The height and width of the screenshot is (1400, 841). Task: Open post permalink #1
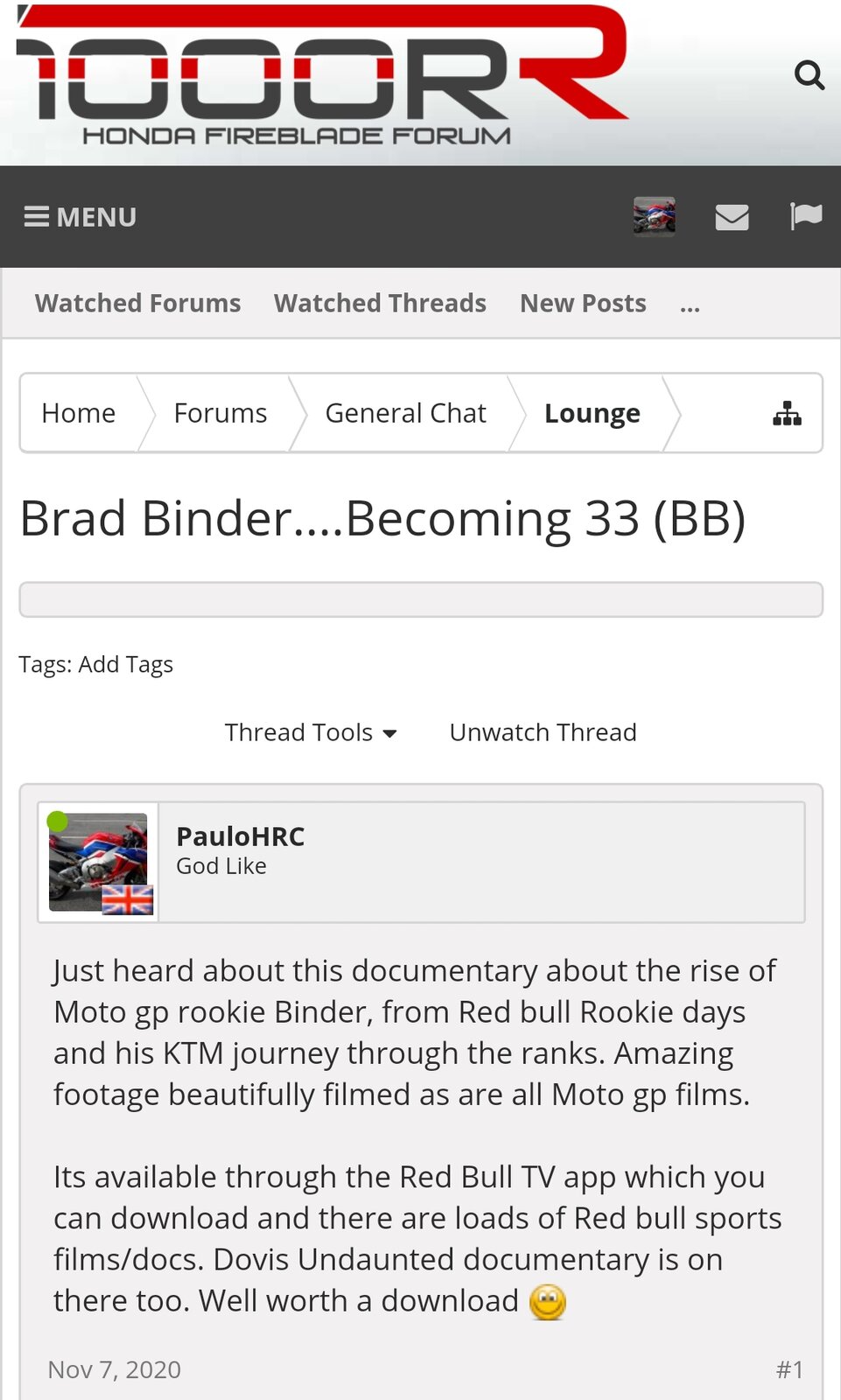click(x=789, y=1369)
